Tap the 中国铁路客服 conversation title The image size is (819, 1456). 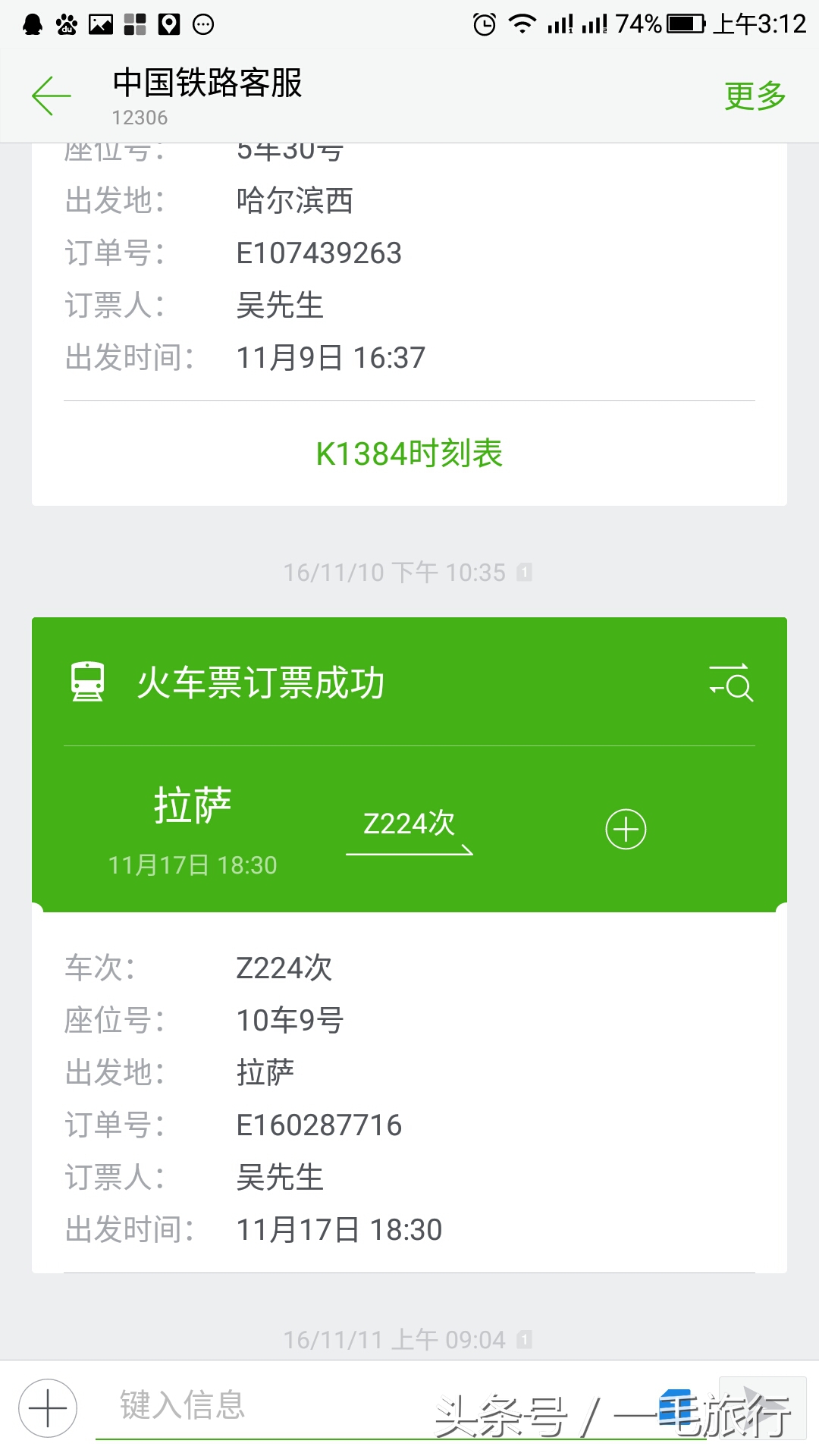(x=206, y=86)
